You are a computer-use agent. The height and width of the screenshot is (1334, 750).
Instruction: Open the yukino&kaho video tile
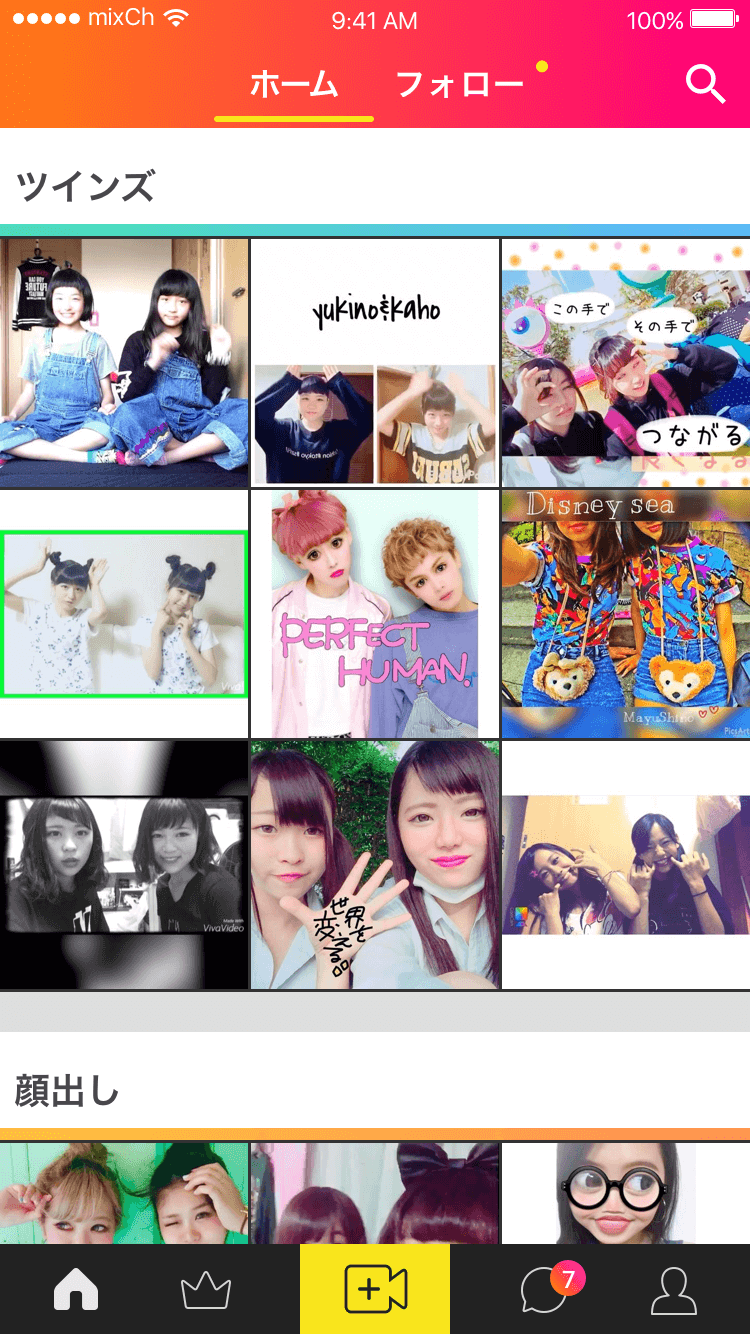[x=375, y=362]
